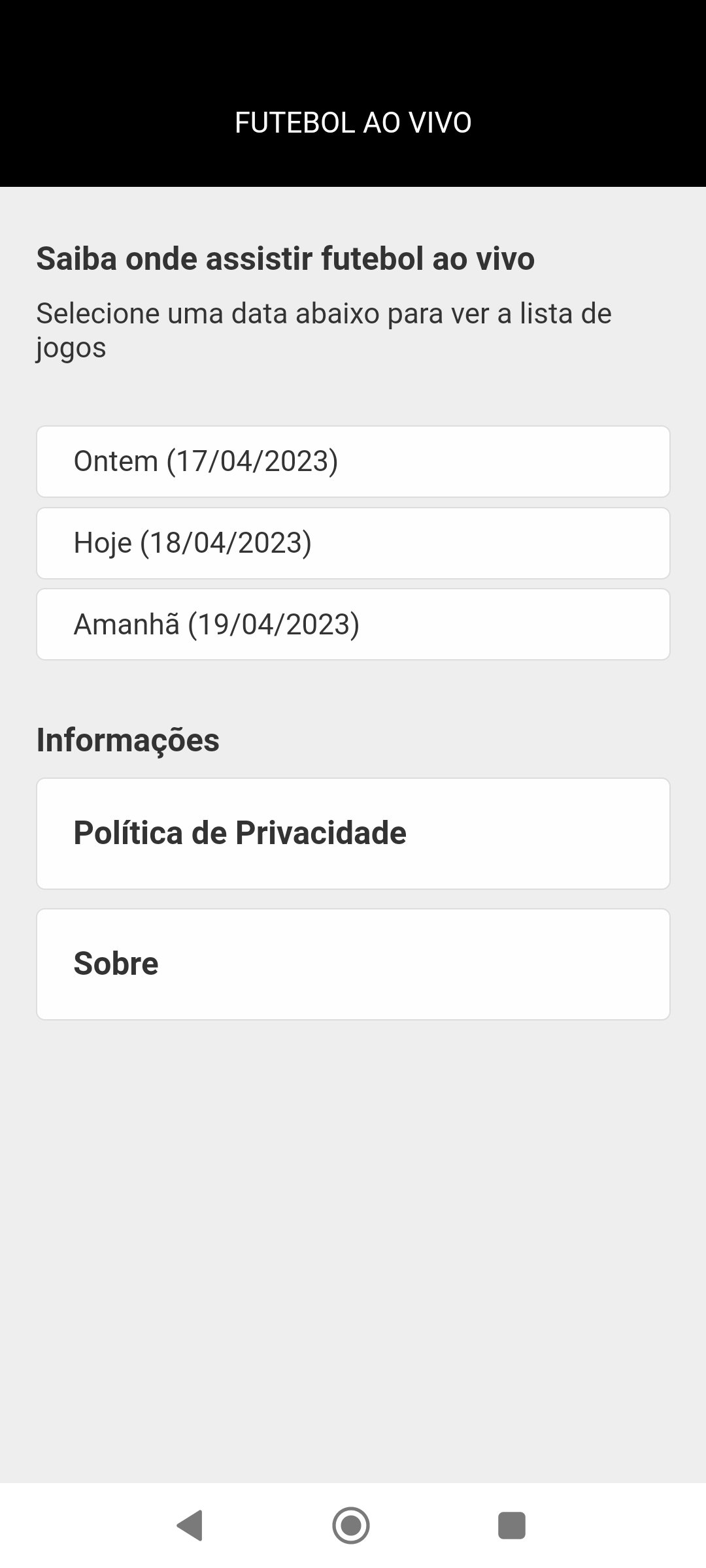Go to the home screen

coord(351,1526)
